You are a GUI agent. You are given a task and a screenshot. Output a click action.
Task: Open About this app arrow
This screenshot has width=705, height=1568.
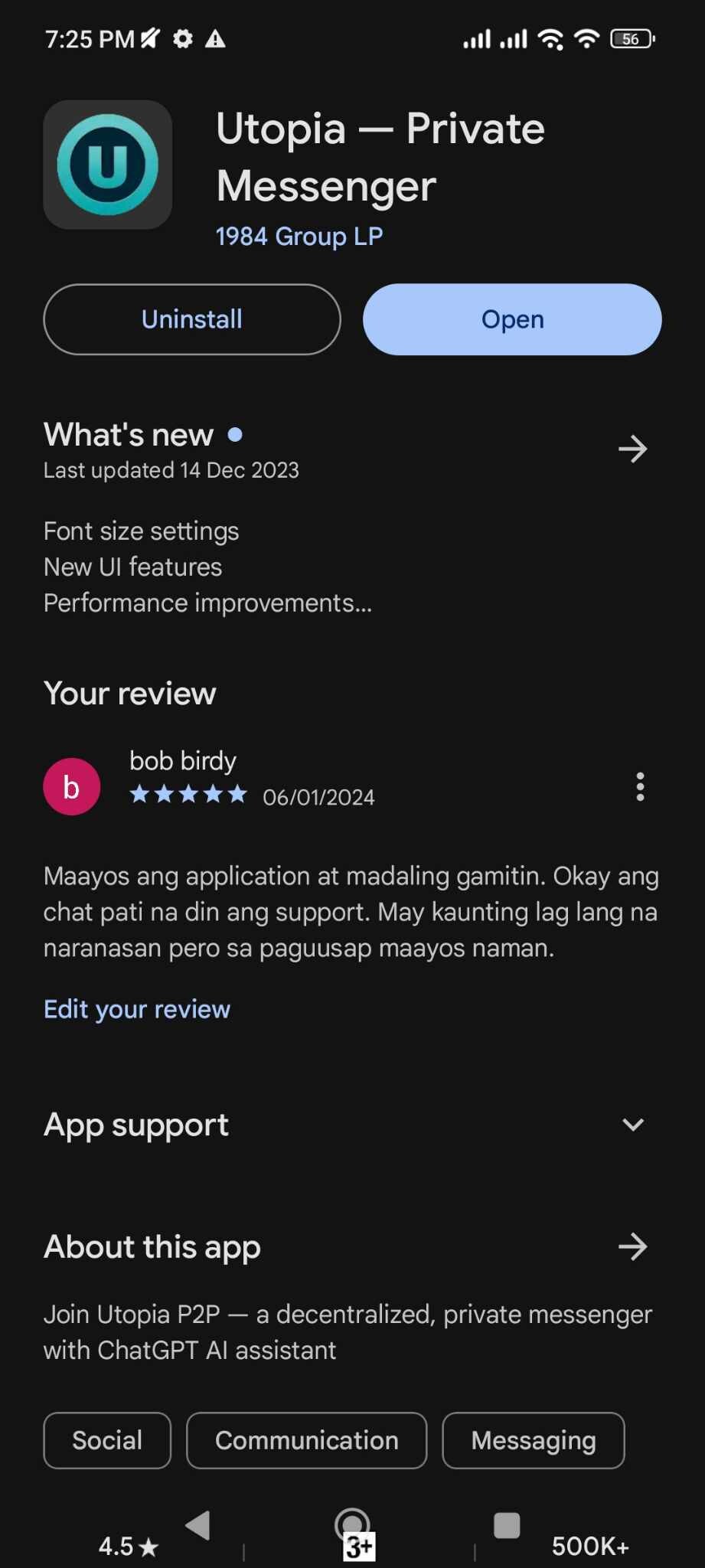(632, 1246)
